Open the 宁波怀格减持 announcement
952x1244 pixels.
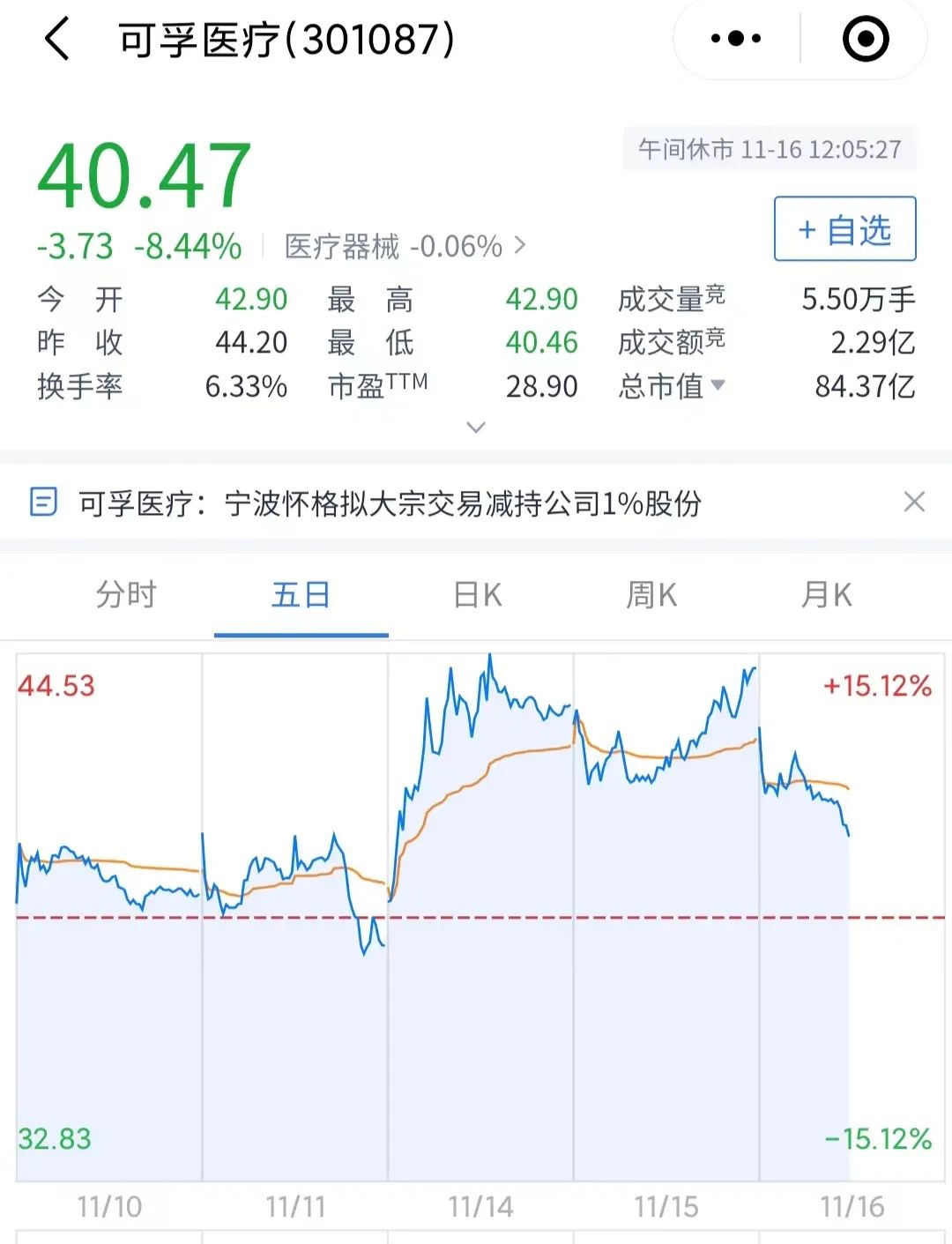(x=390, y=503)
